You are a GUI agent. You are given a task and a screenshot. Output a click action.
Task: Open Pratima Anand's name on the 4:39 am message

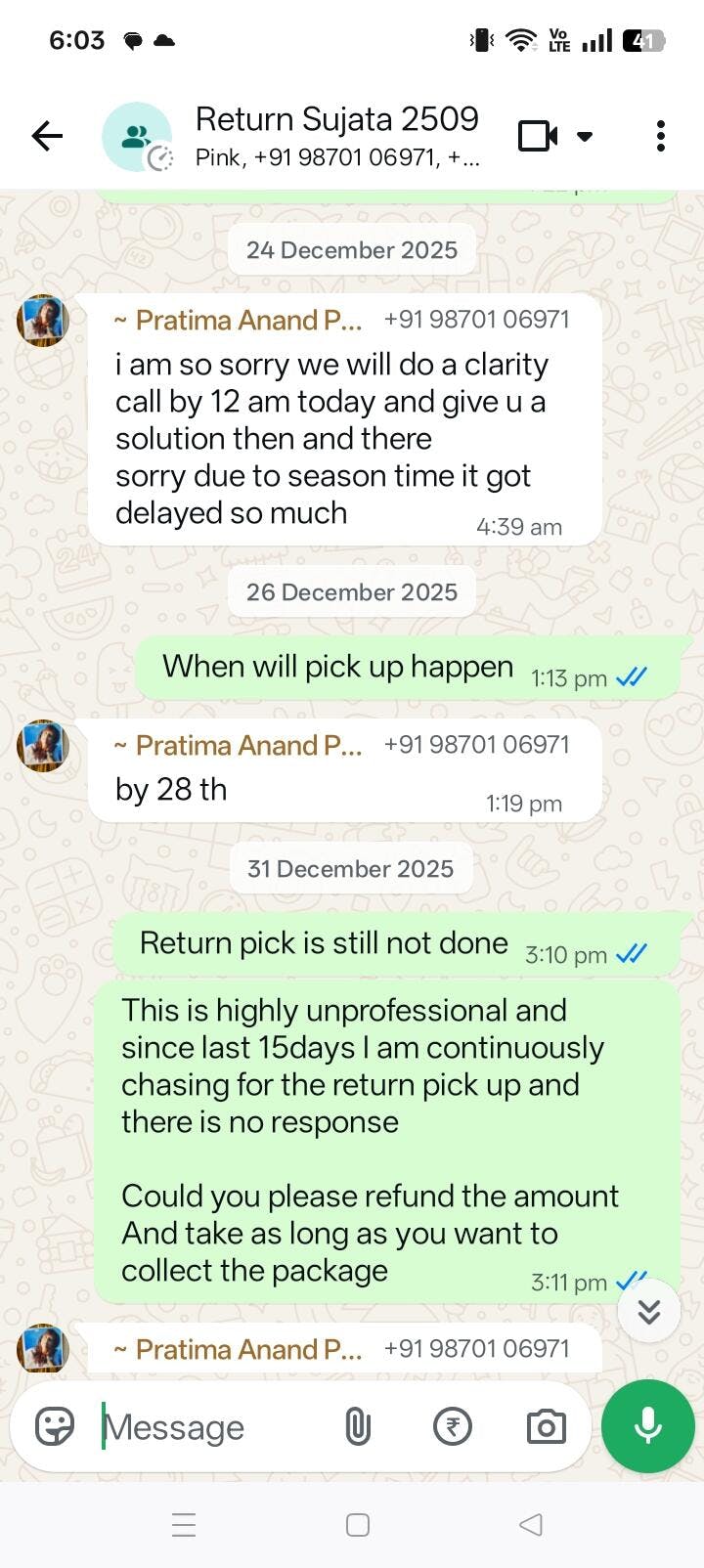(248, 320)
